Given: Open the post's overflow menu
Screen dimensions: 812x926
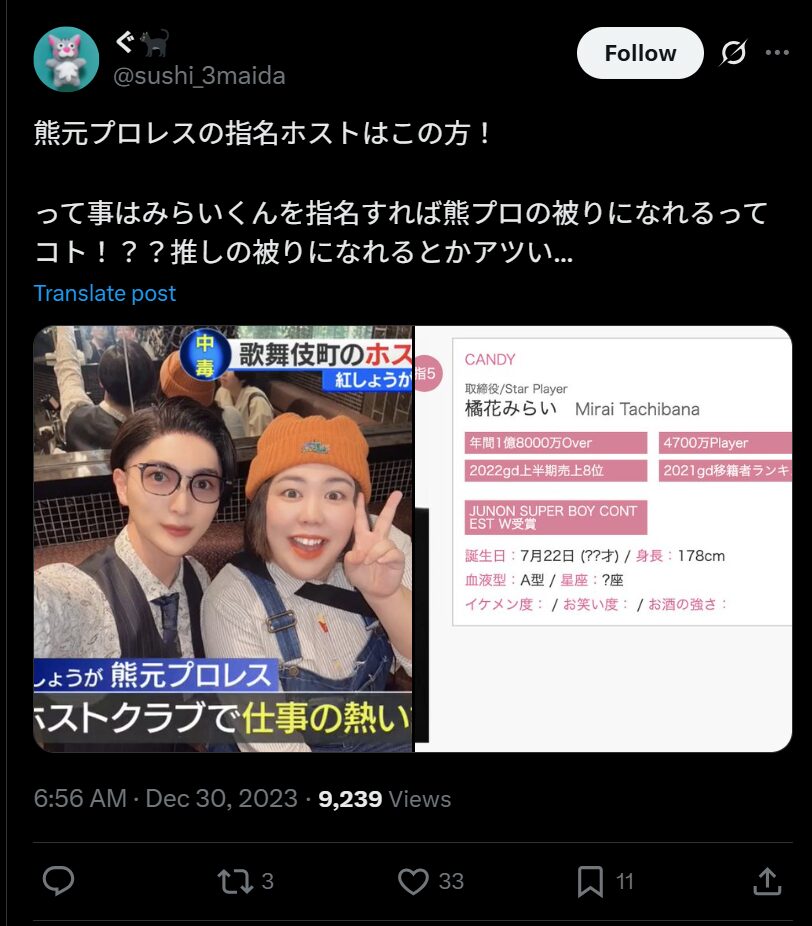Looking at the screenshot, I should pos(777,53).
